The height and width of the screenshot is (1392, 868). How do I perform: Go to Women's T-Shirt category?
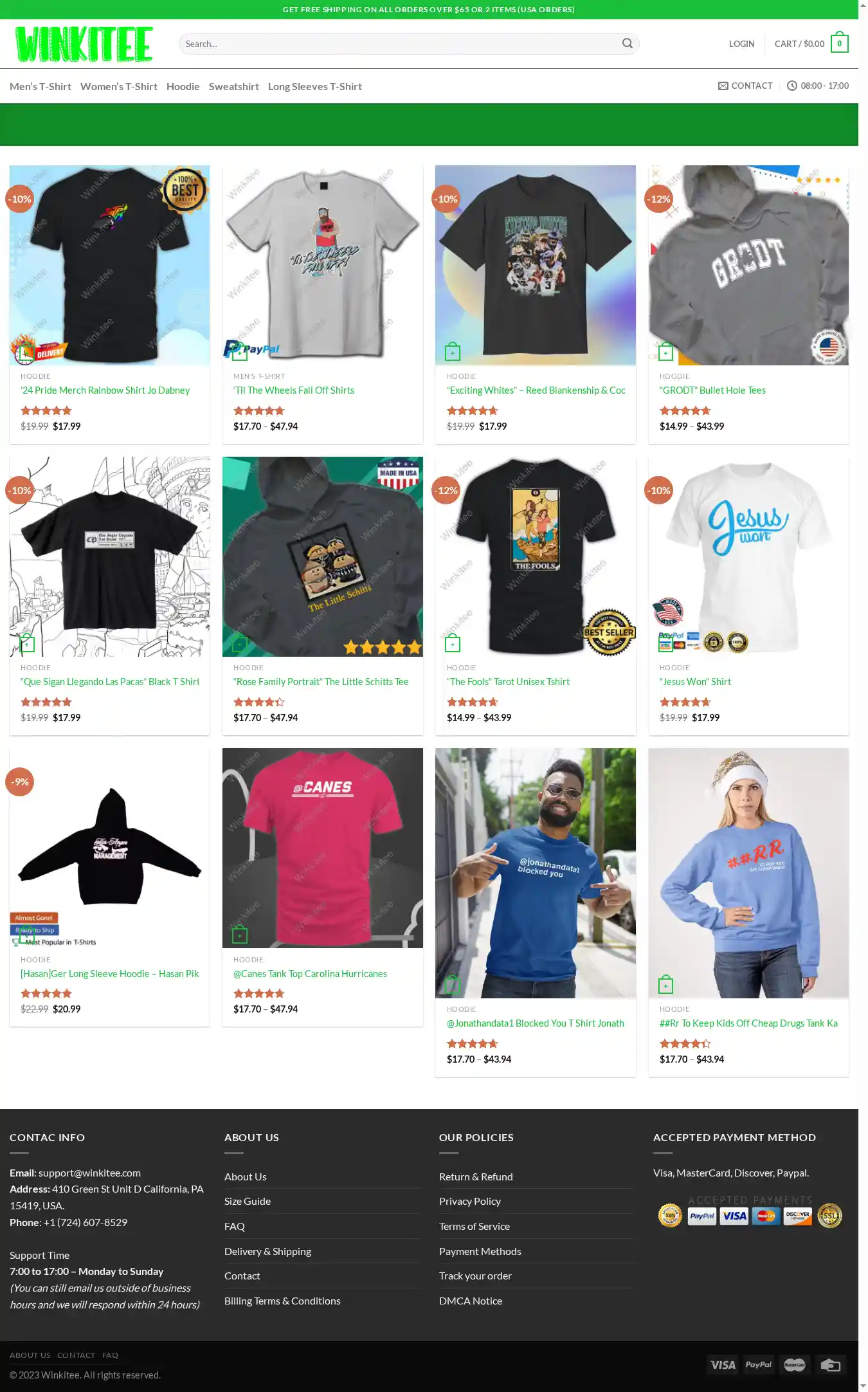click(118, 86)
